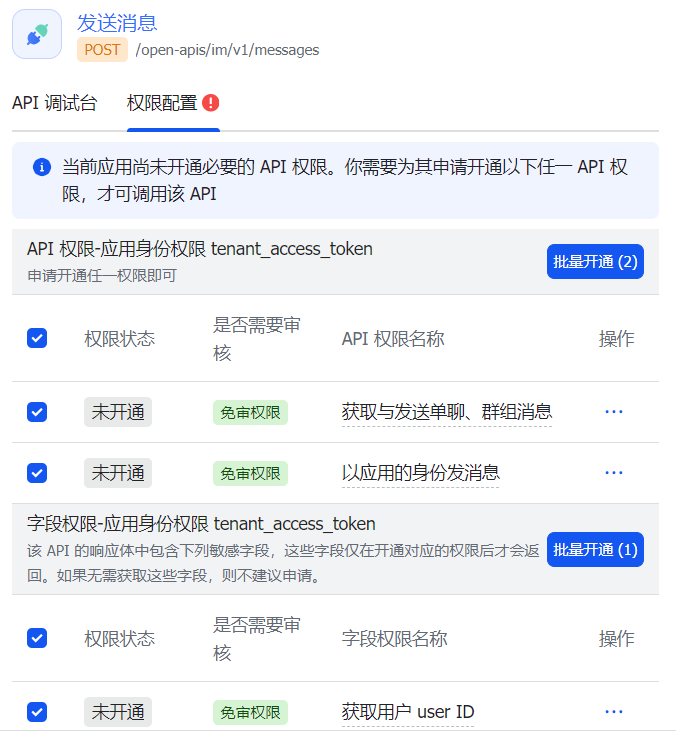Viewport: 676px width, 731px height.
Task: Toggle the select-all checkbox in the 字段权限名称 table
Action: [x=37, y=638]
